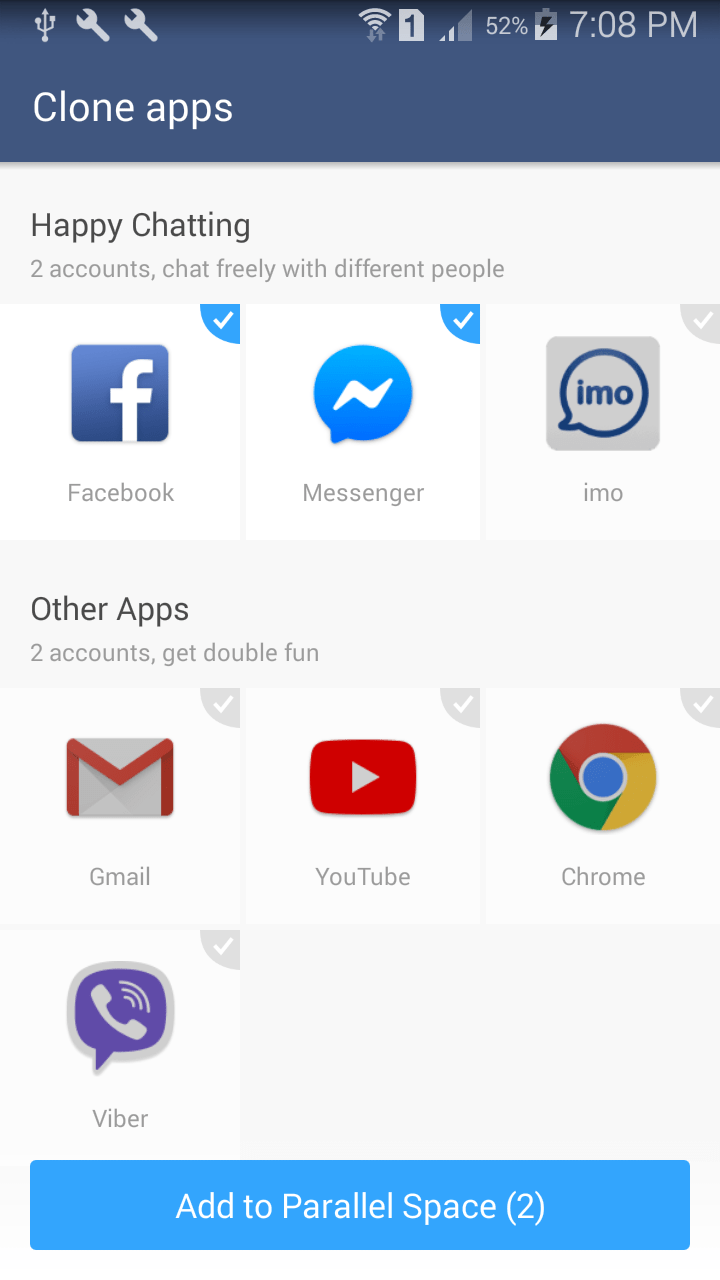Select the Messenger app icon

(362, 393)
